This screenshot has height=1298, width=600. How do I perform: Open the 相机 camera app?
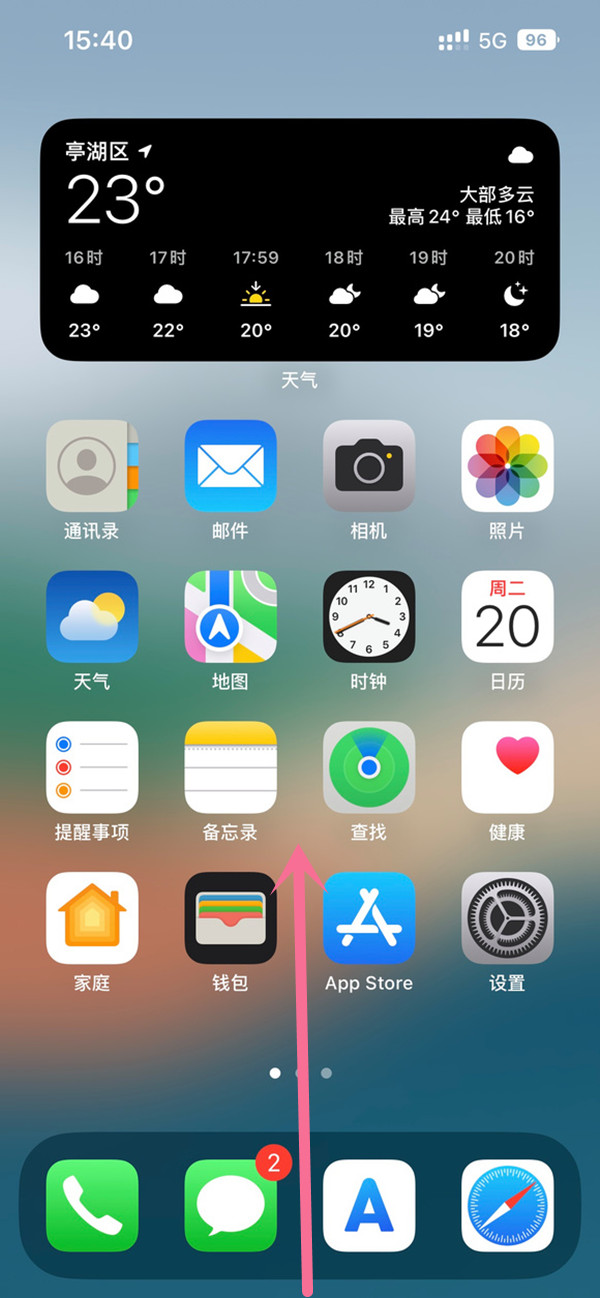(x=369, y=466)
